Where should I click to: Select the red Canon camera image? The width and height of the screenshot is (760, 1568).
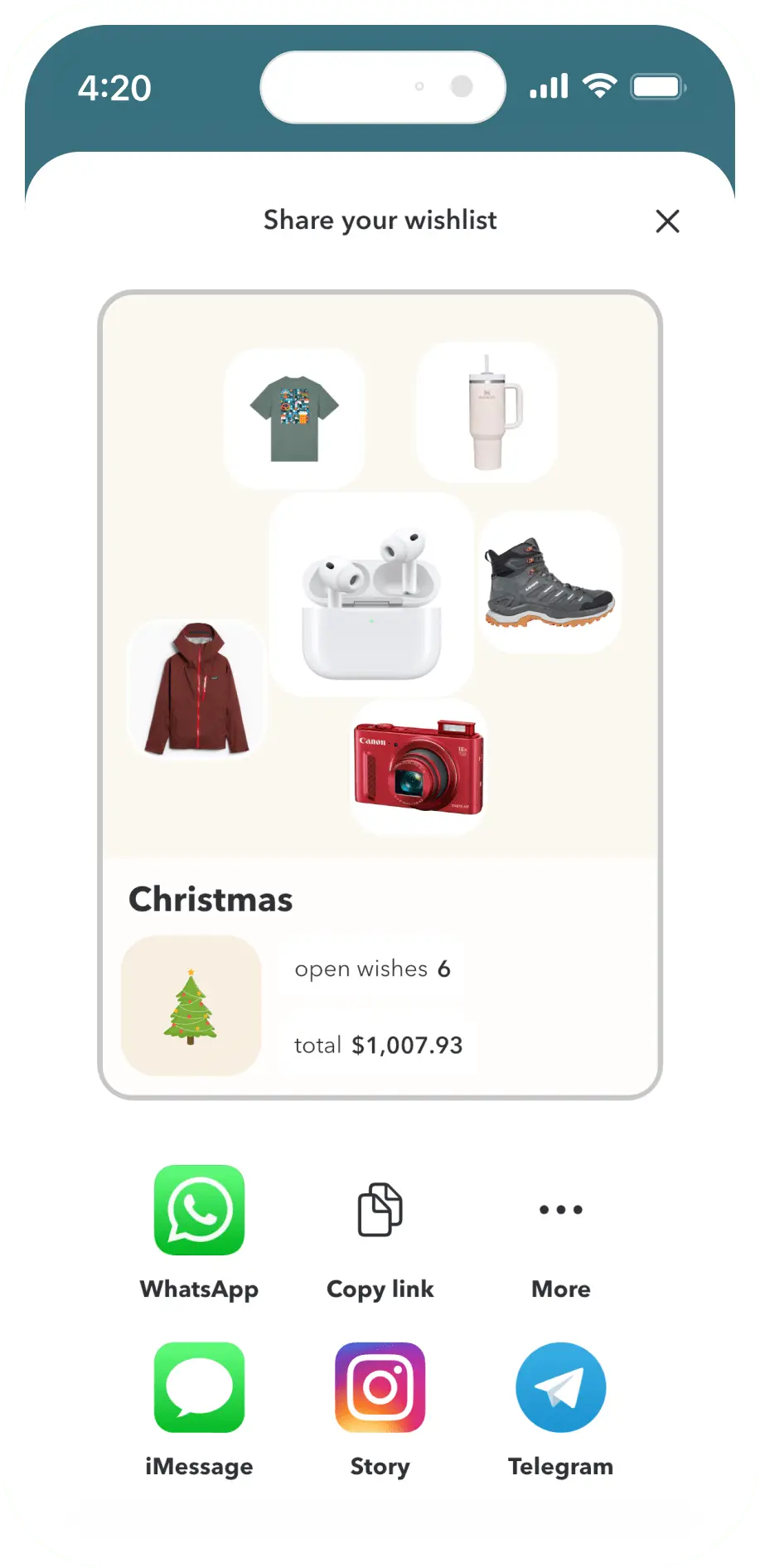tap(418, 765)
